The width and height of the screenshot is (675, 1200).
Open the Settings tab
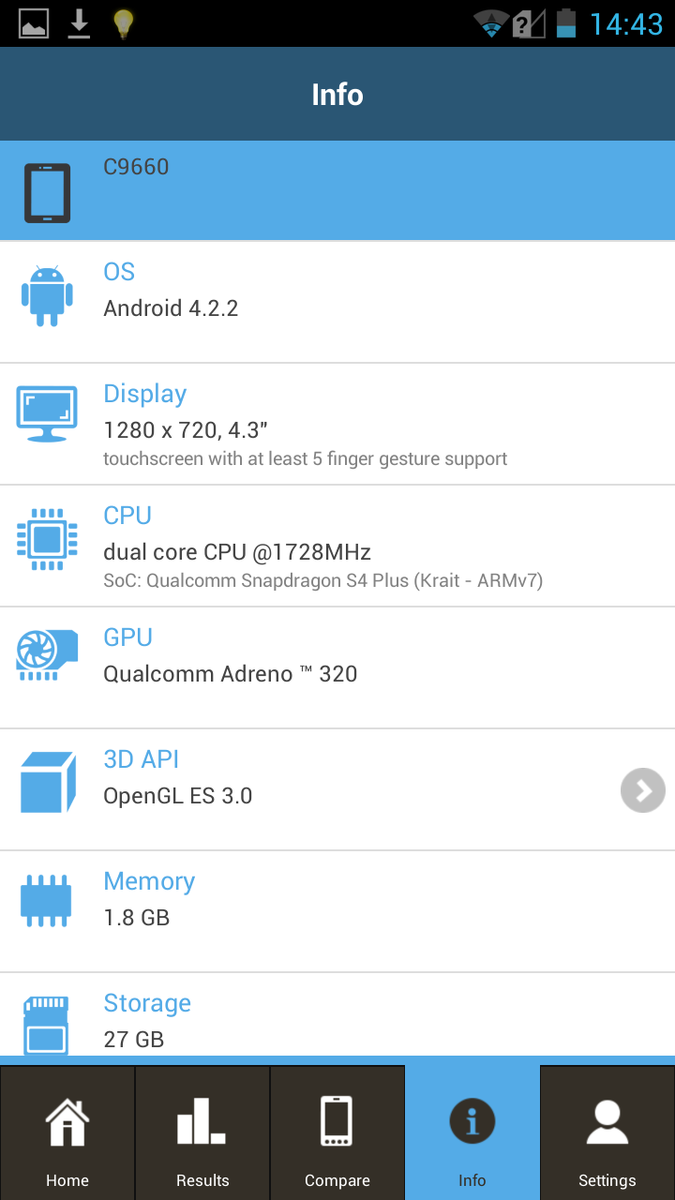pyautogui.click(x=607, y=1132)
